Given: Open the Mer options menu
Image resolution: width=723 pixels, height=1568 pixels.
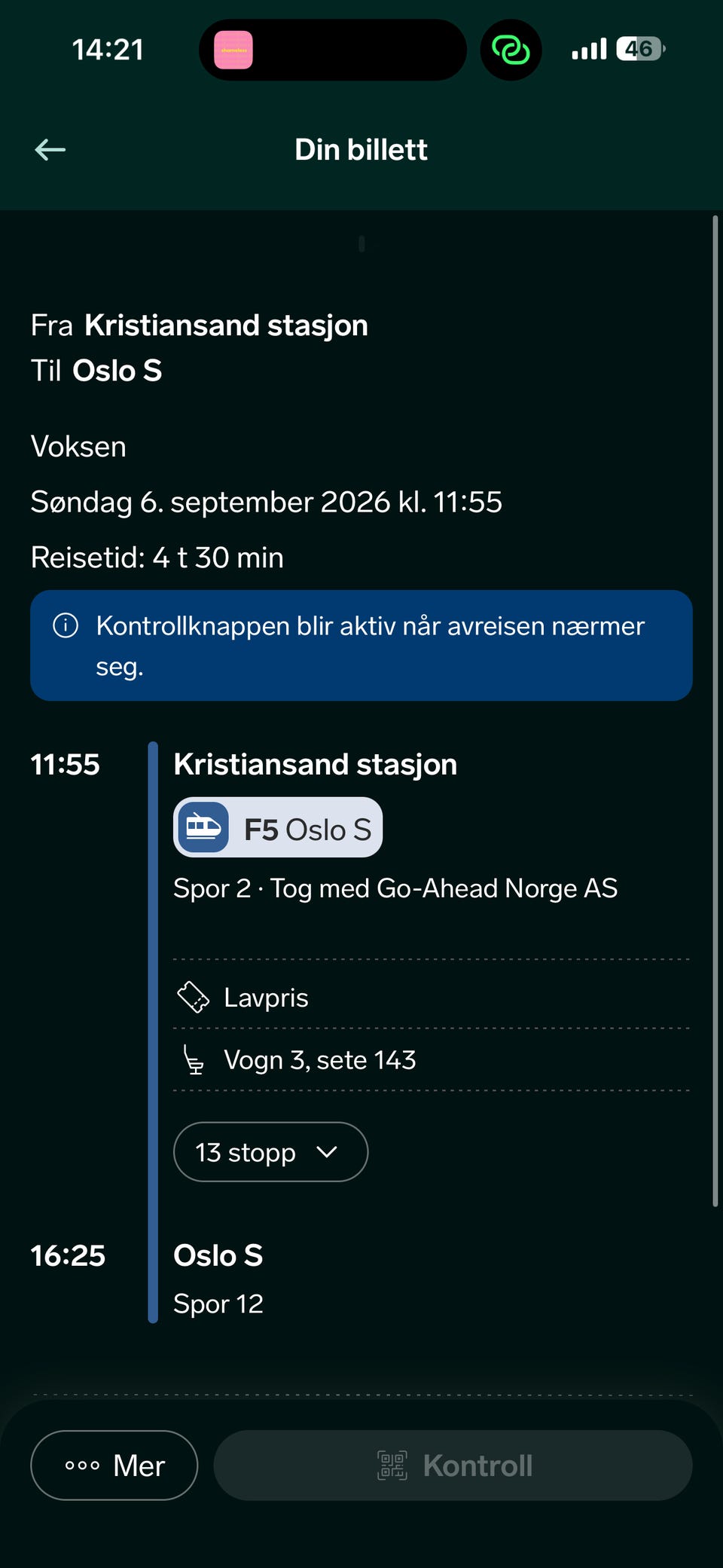Looking at the screenshot, I should [114, 1465].
